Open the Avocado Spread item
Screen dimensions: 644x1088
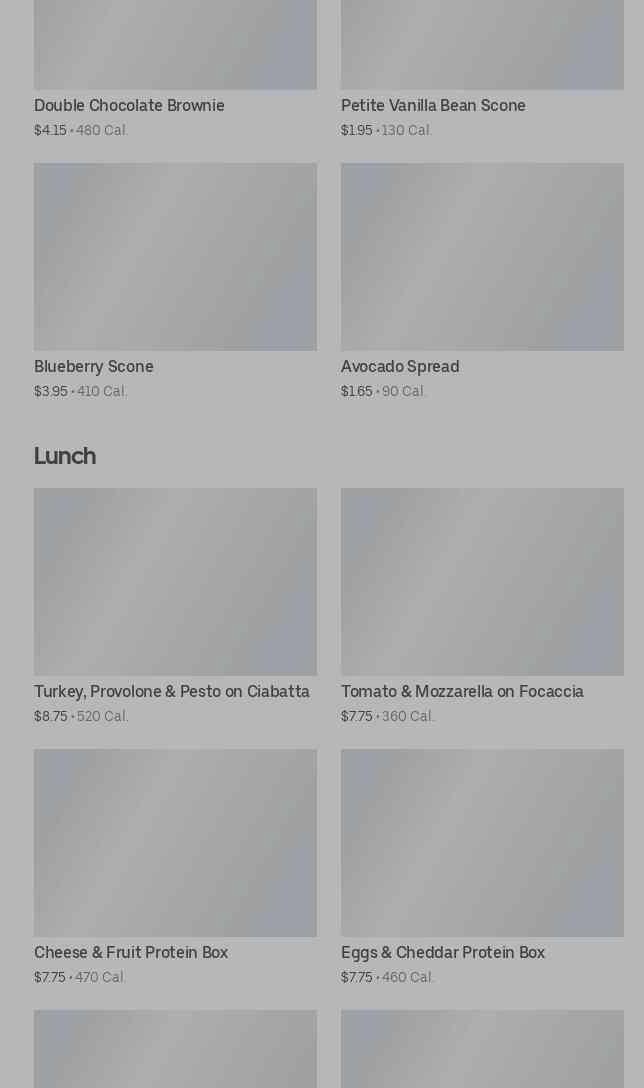tap(482, 281)
